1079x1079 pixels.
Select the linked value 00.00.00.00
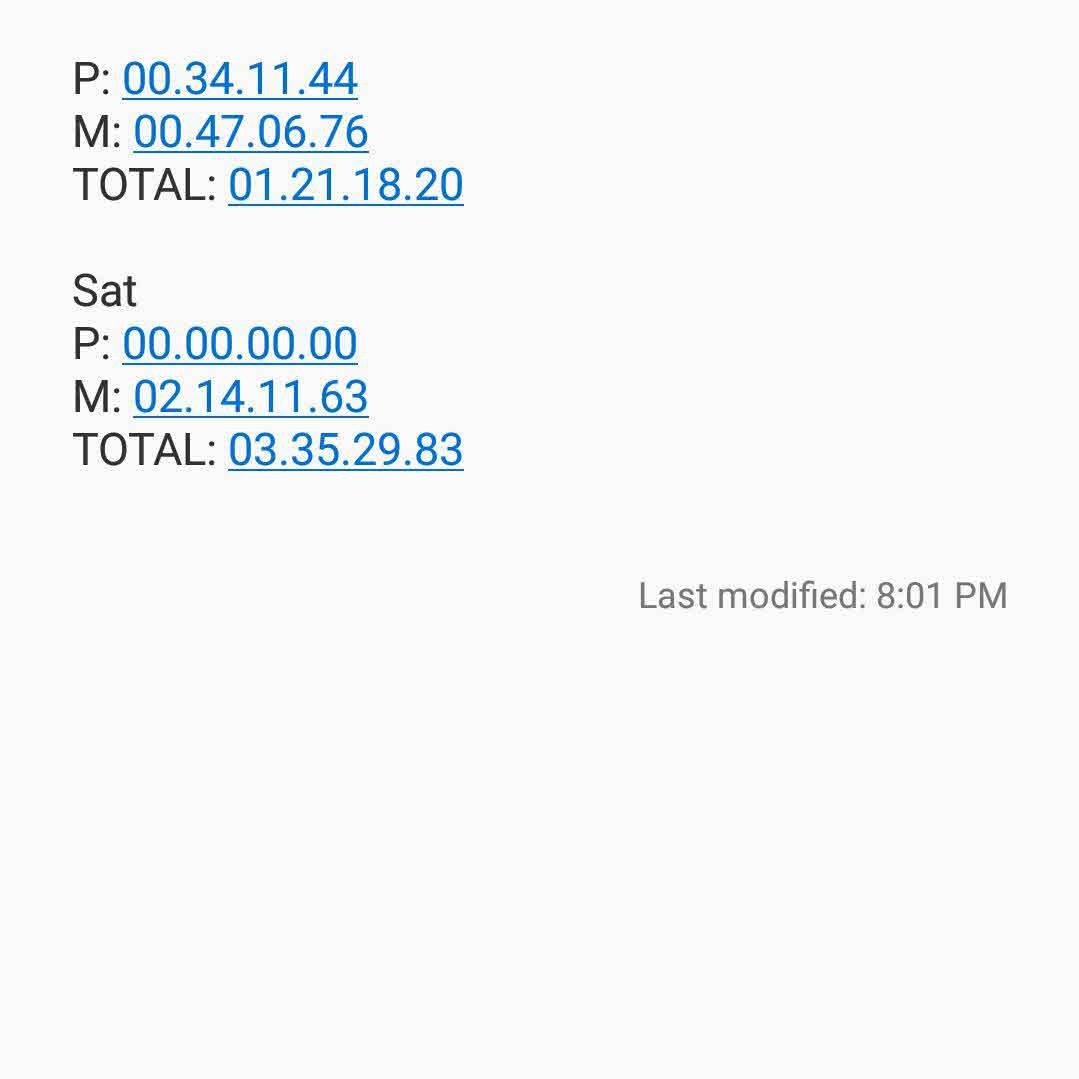(x=240, y=344)
